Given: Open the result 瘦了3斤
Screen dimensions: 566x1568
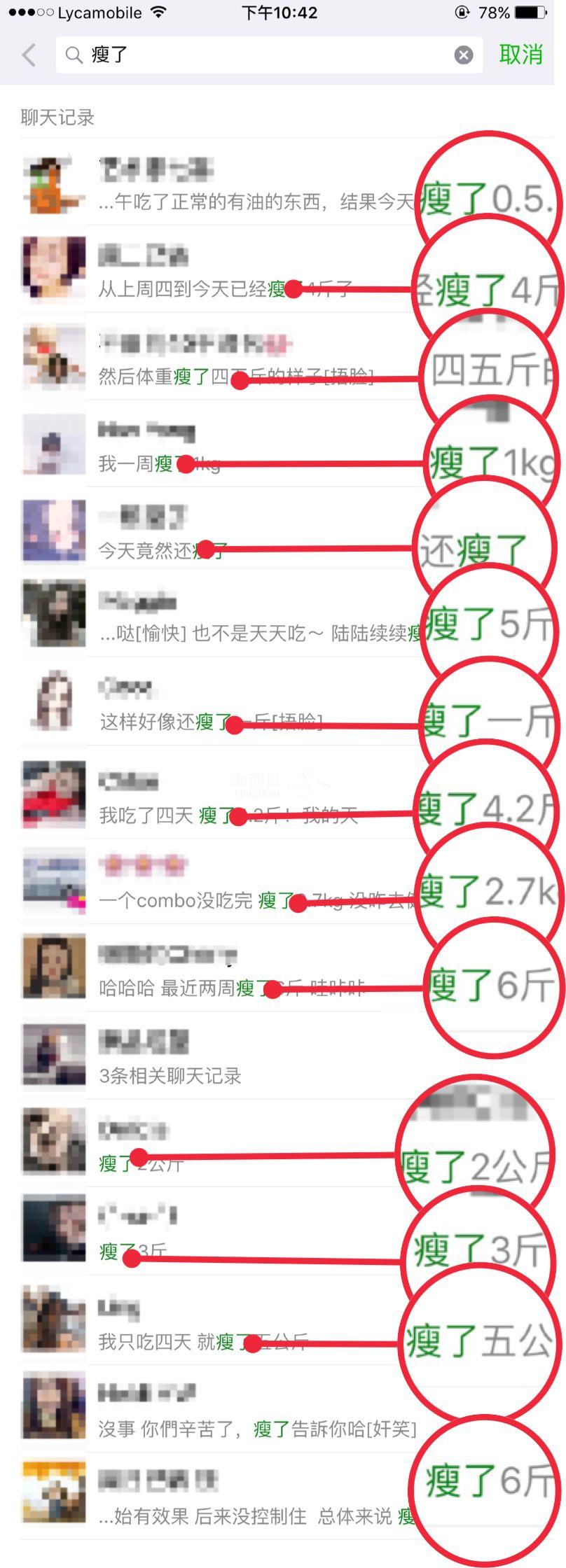Looking at the screenshot, I should 224,1233.
